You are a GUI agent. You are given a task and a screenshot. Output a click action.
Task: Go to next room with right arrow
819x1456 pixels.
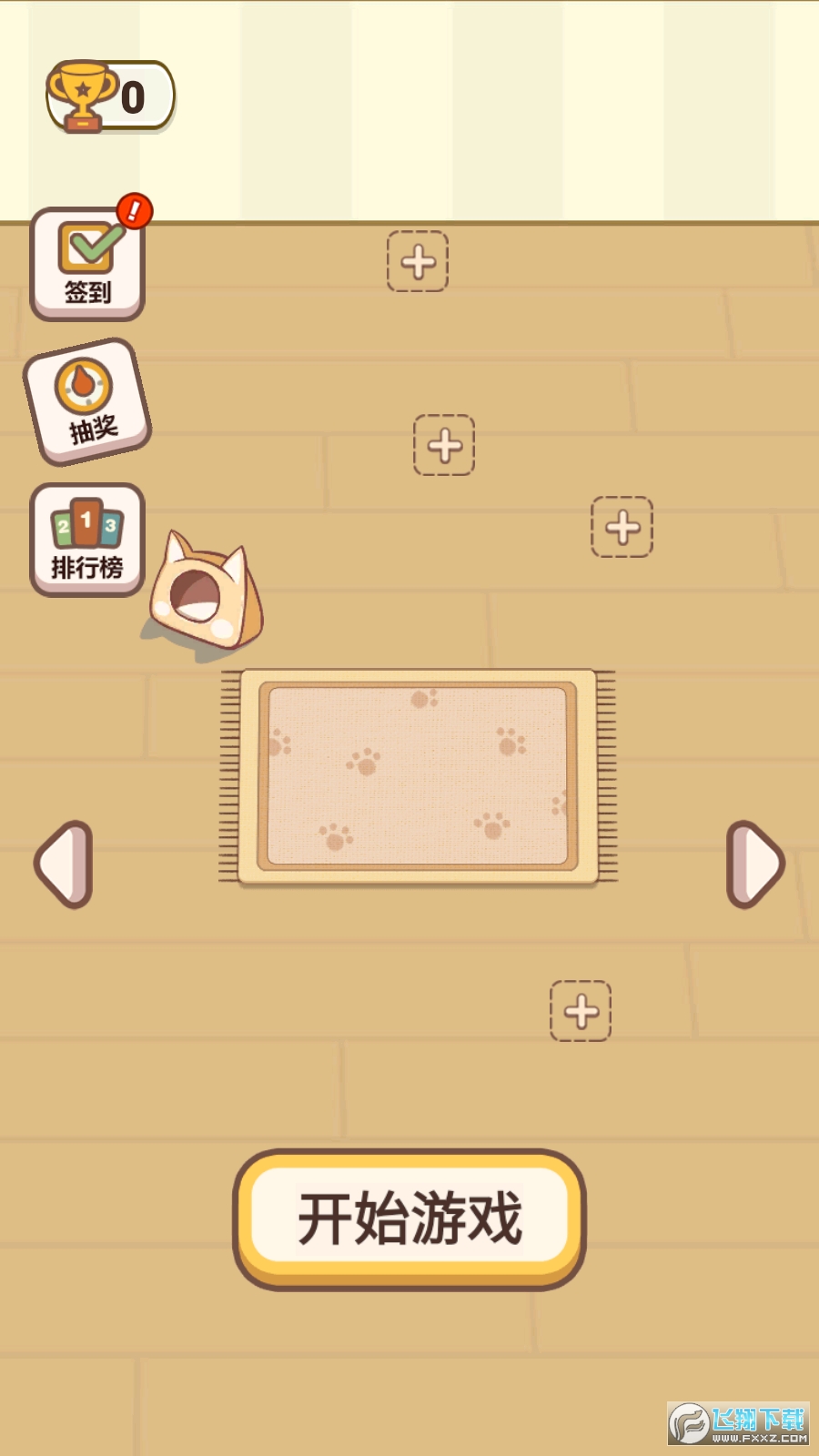click(x=754, y=864)
